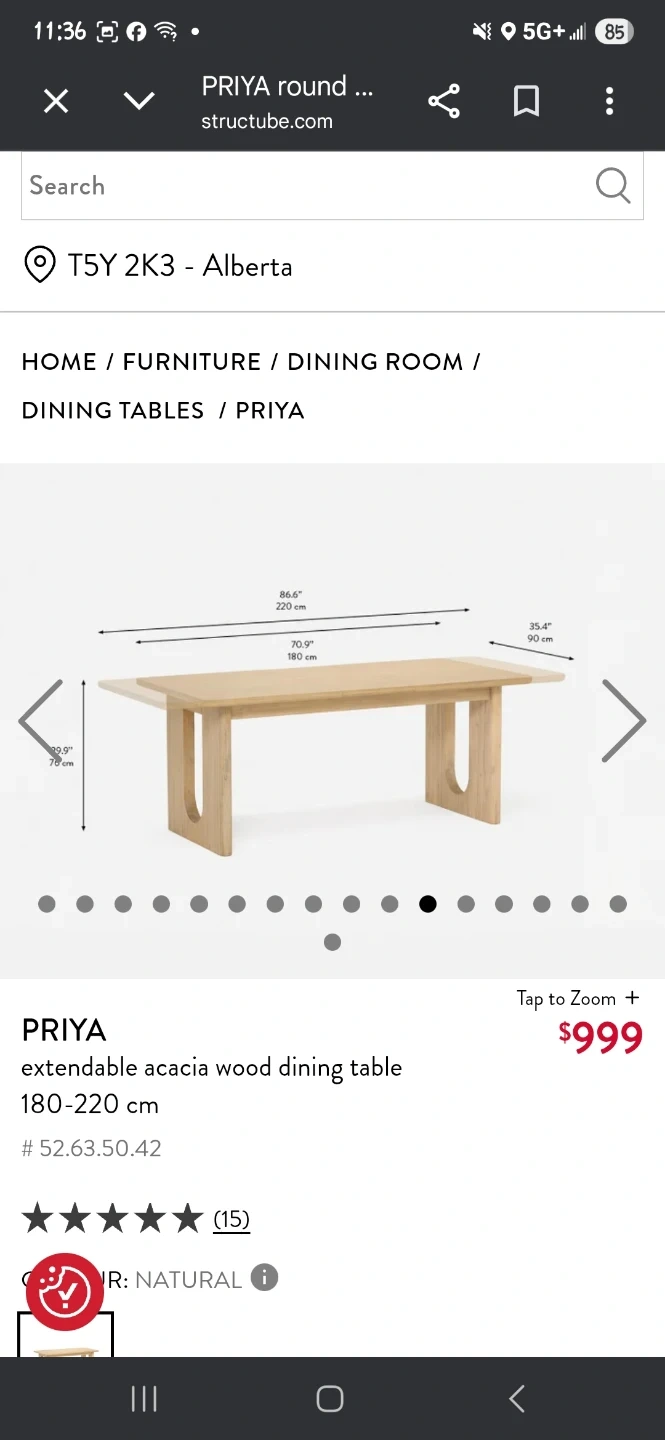The width and height of the screenshot is (665, 1440).
Task: Open the colour info icon
Action: pyautogui.click(x=264, y=1278)
